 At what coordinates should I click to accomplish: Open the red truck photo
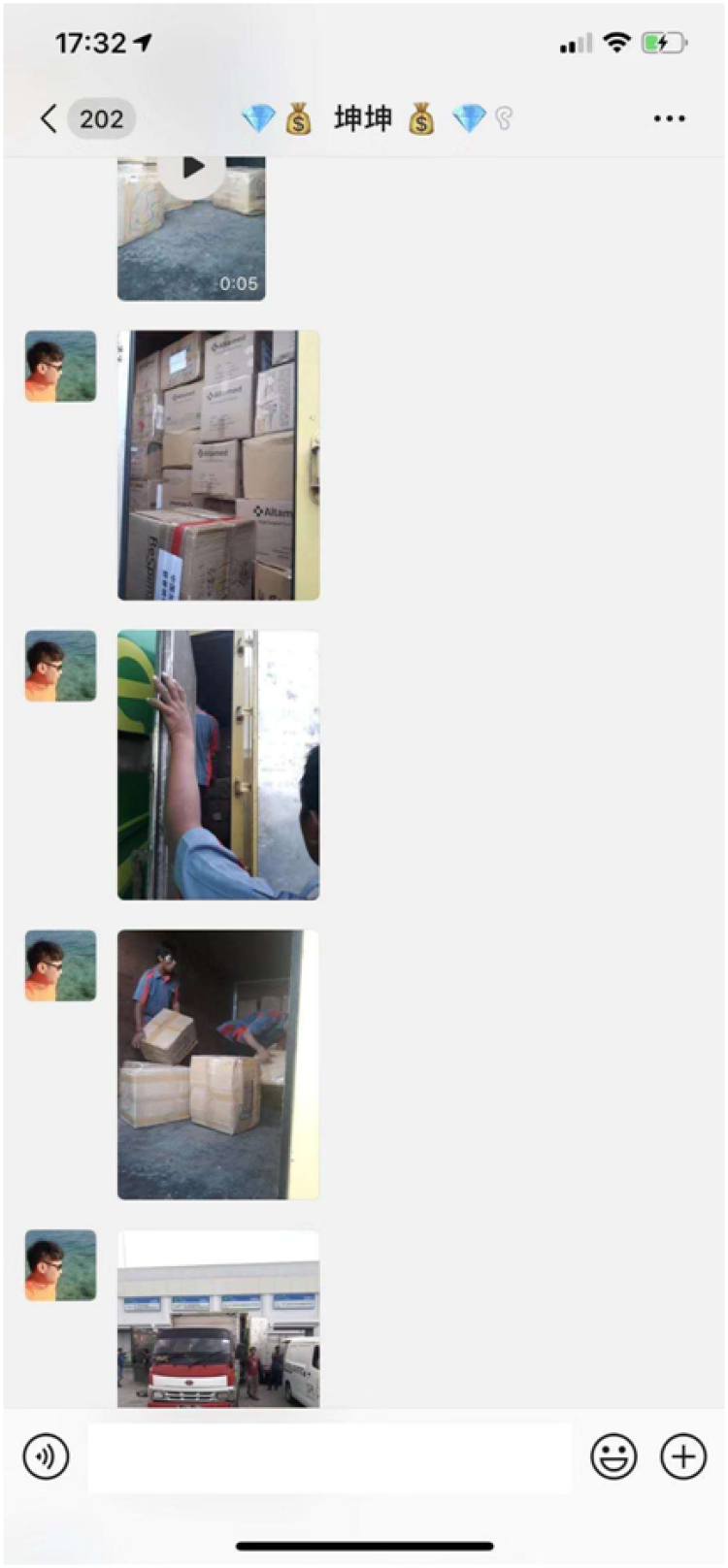[218, 1319]
